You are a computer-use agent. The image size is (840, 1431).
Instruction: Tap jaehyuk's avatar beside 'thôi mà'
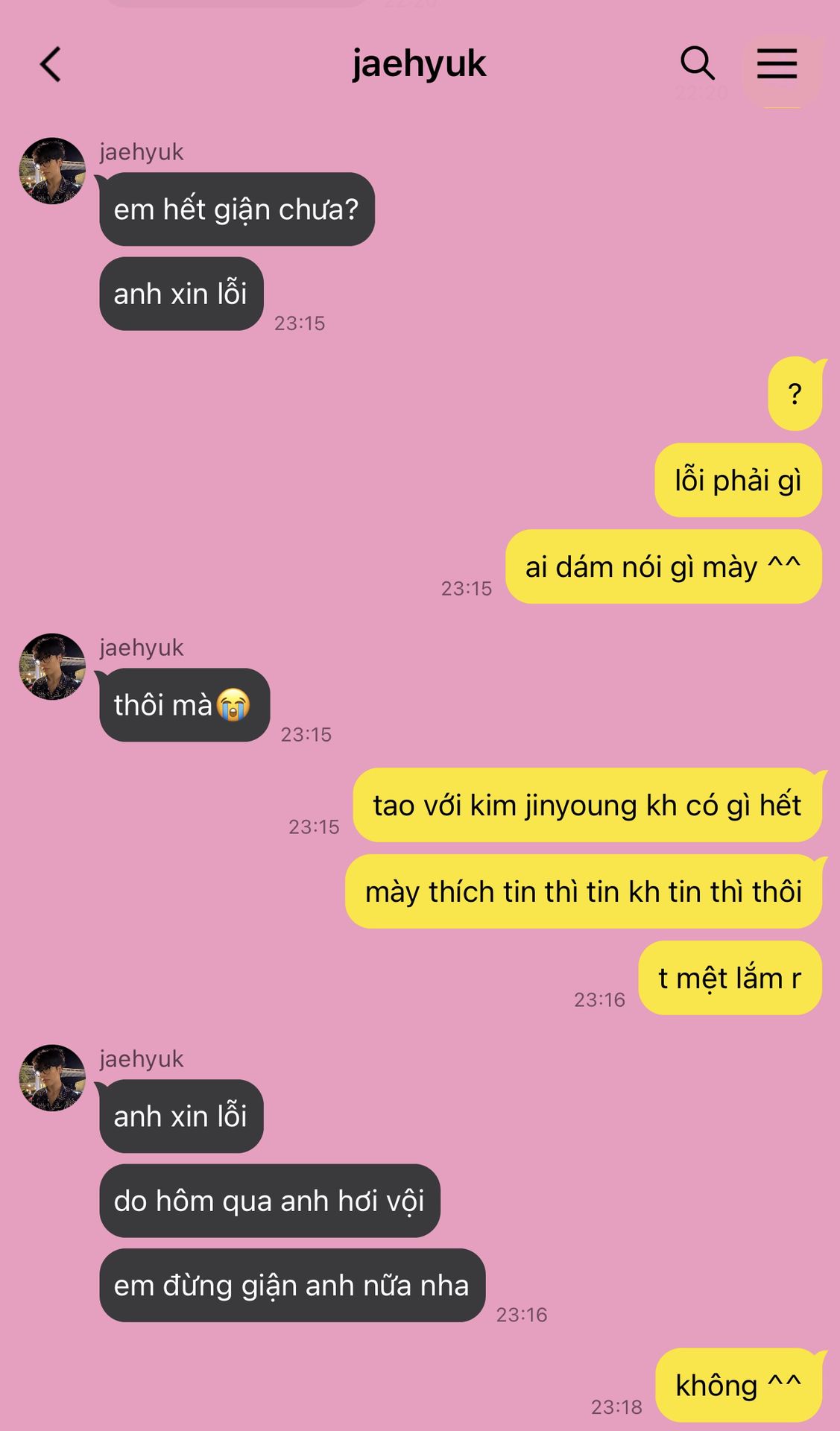pyautogui.click(x=52, y=666)
